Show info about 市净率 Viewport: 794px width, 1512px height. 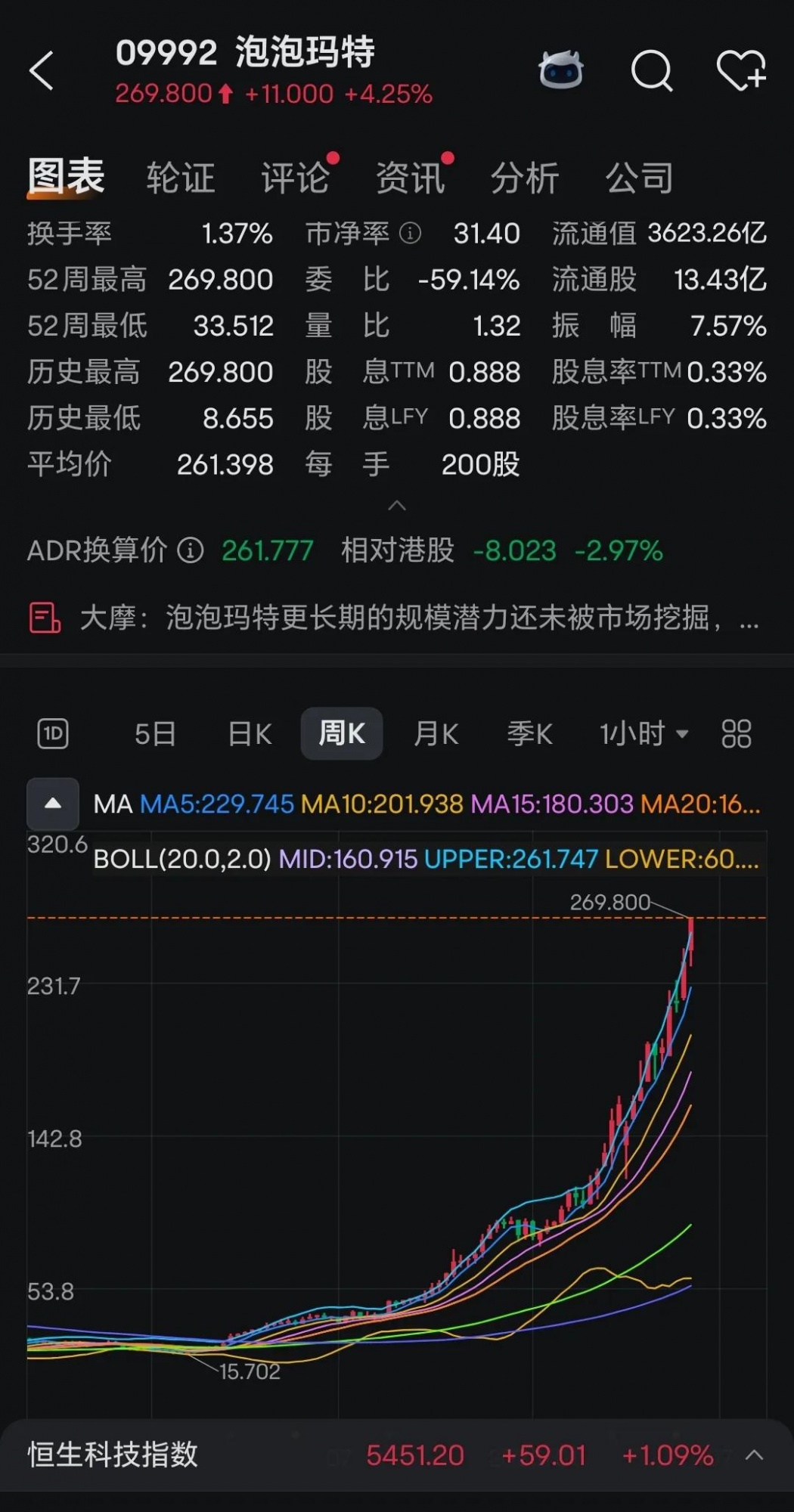tap(410, 234)
